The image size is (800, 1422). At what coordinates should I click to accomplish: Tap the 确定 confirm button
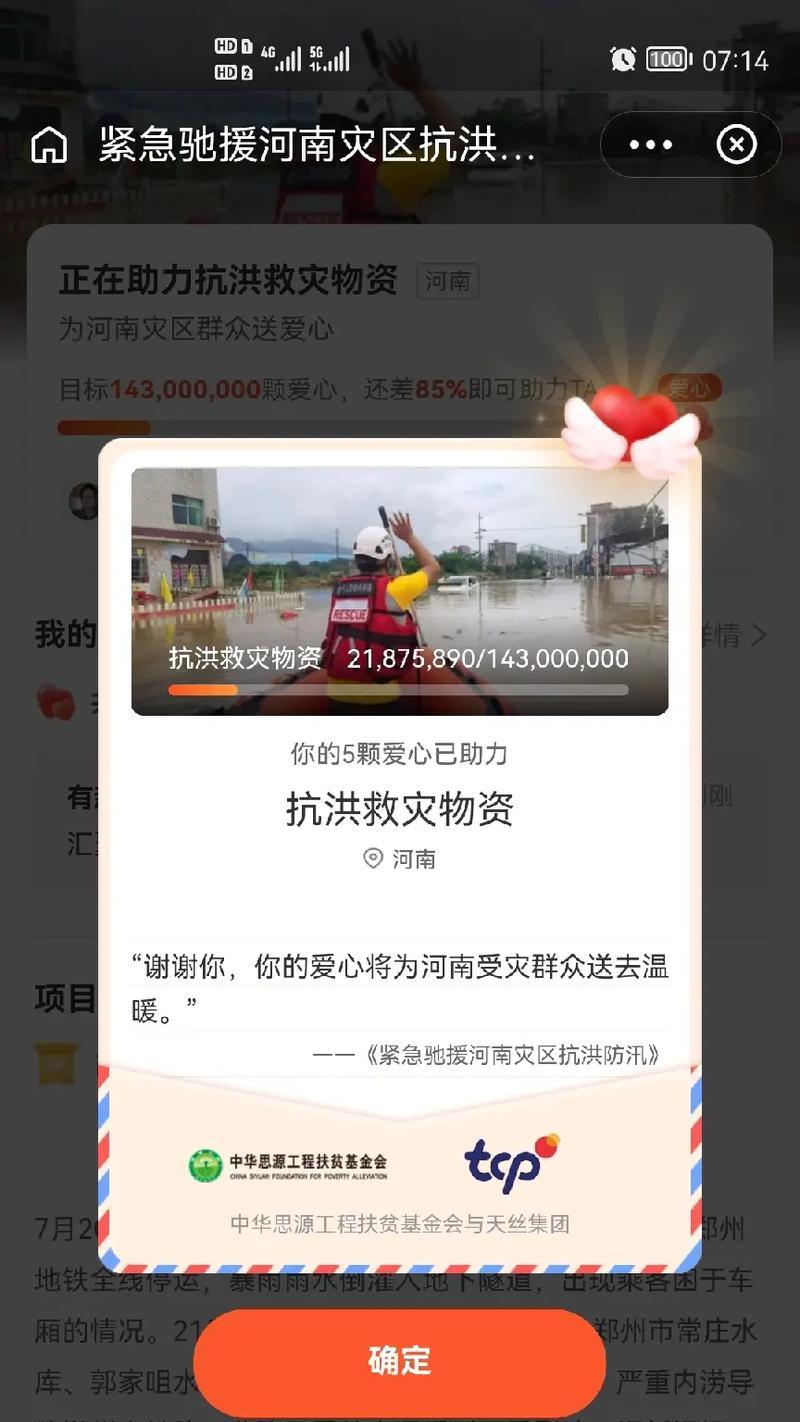click(399, 1360)
